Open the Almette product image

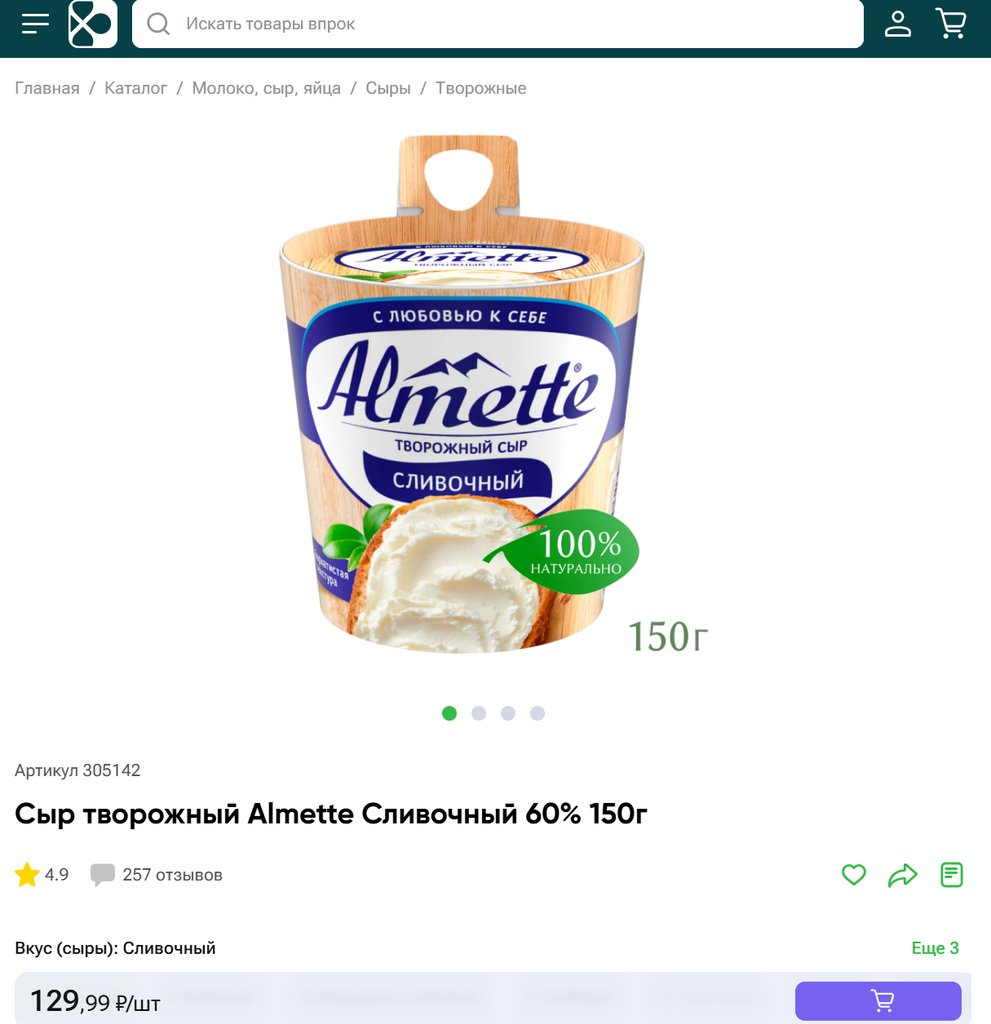pyautogui.click(x=462, y=400)
